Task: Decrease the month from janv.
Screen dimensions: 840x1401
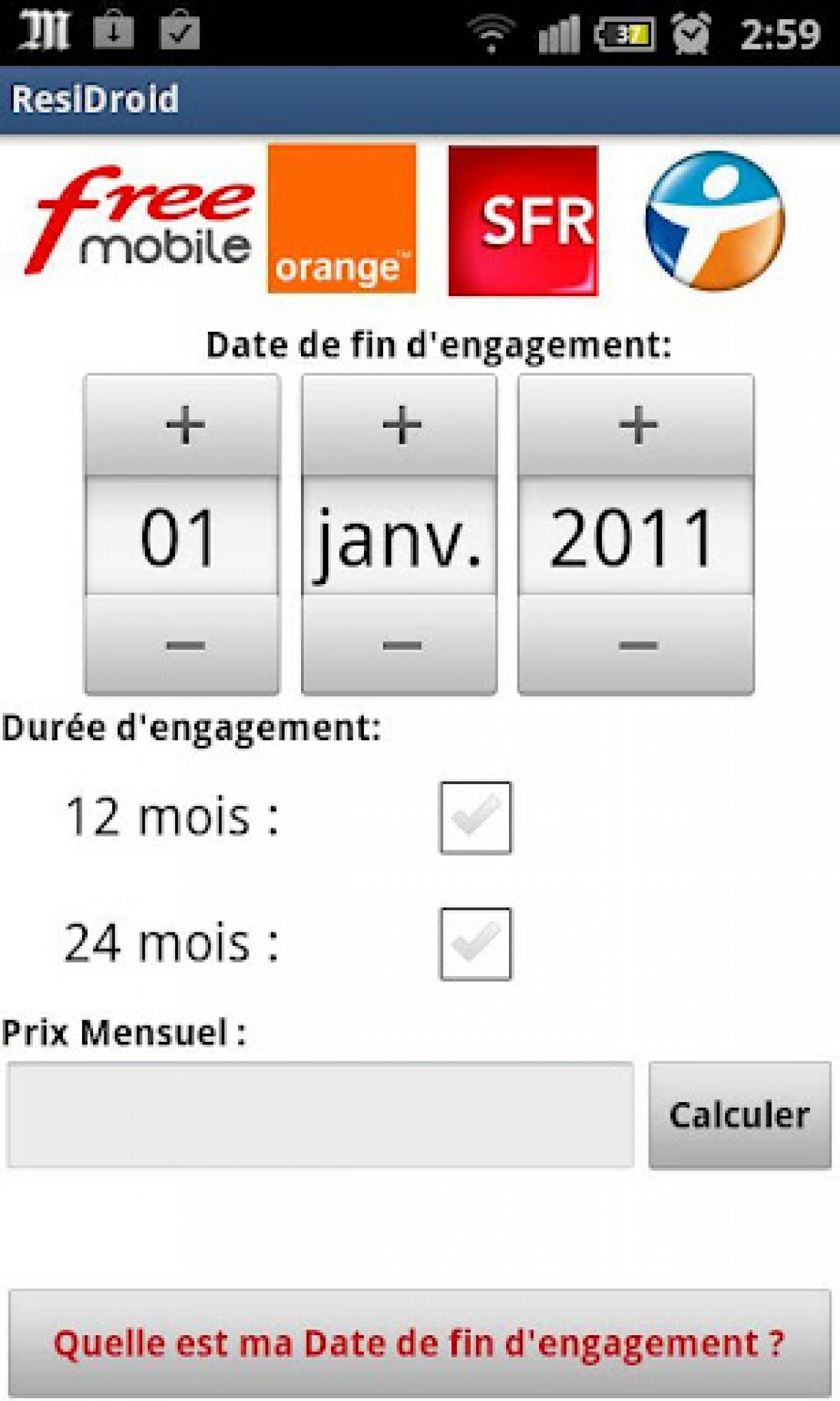Action: click(x=399, y=645)
